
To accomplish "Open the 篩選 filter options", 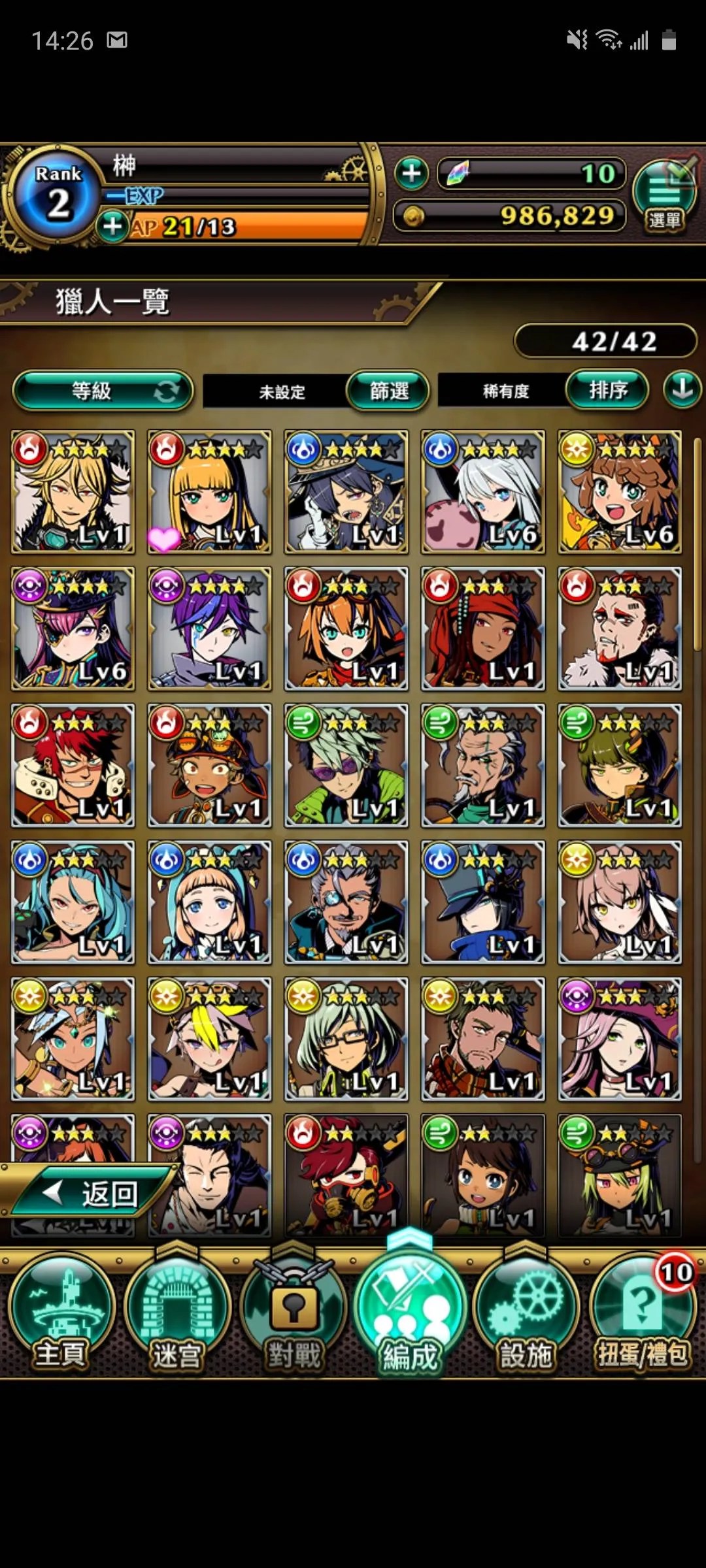I will pyautogui.click(x=388, y=391).
